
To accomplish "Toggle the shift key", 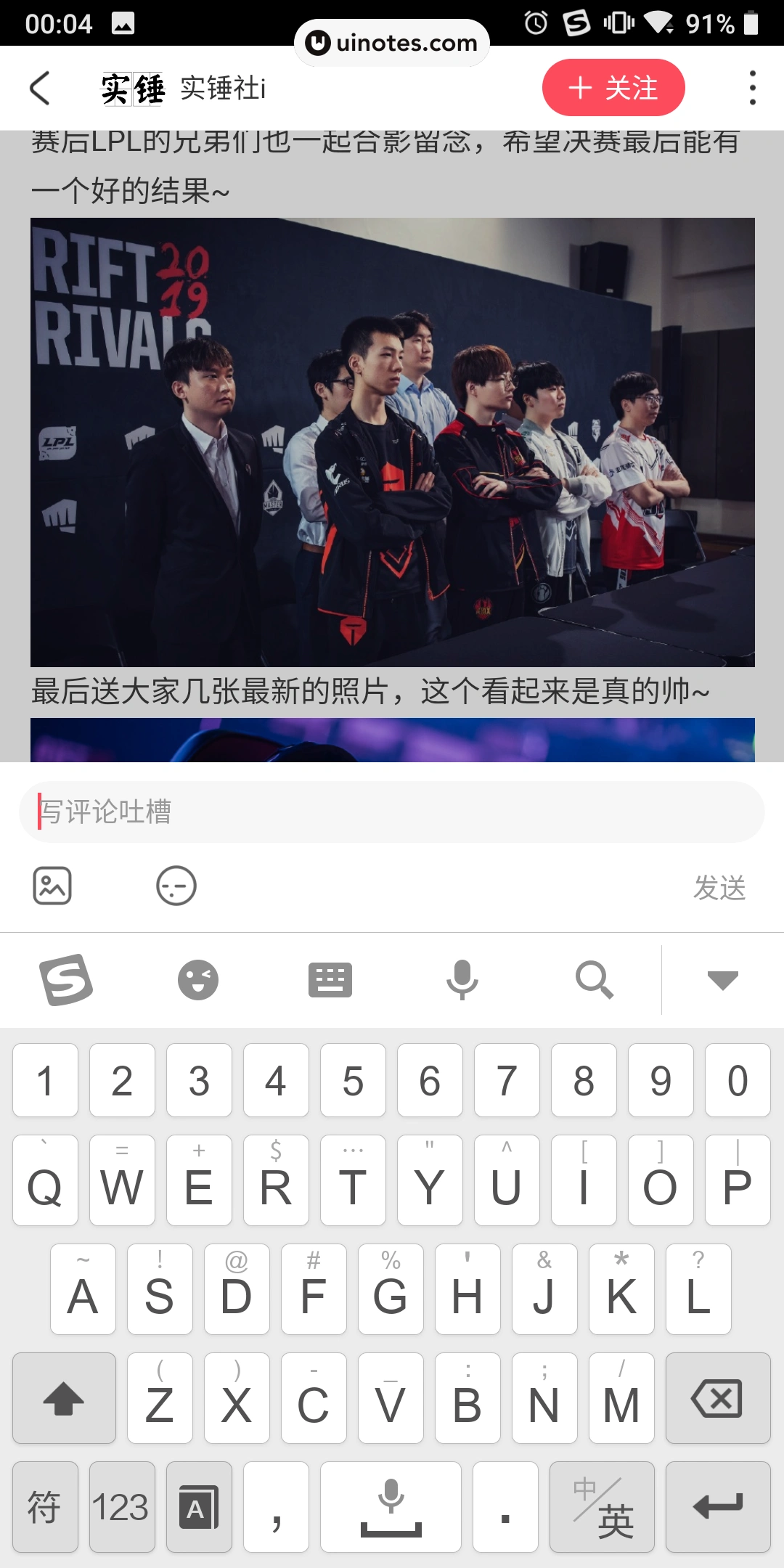I will click(x=64, y=1398).
